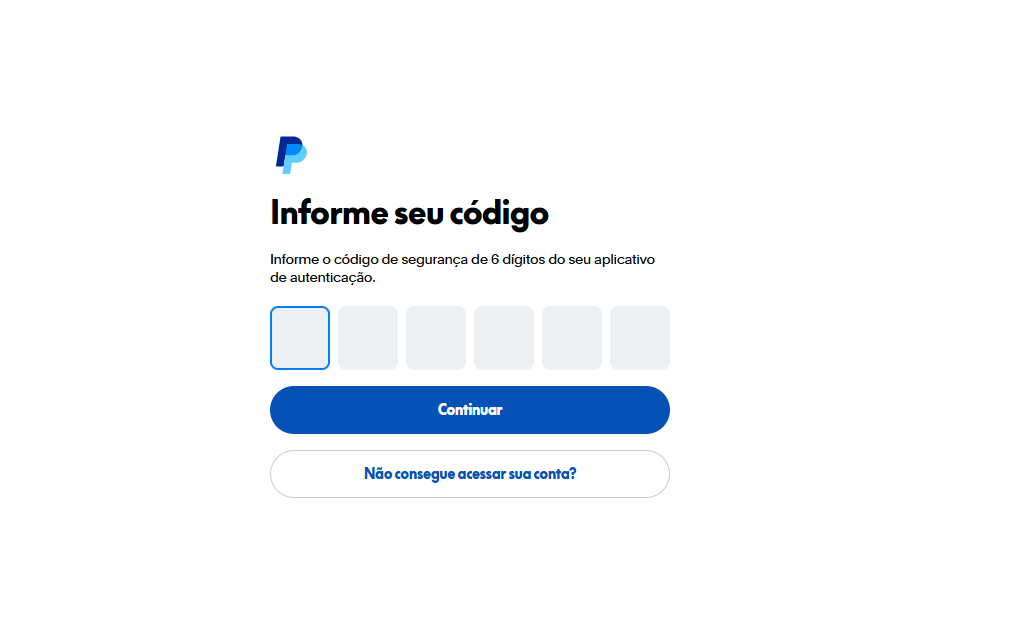Focus the sixth code digit box

point(640,338)
